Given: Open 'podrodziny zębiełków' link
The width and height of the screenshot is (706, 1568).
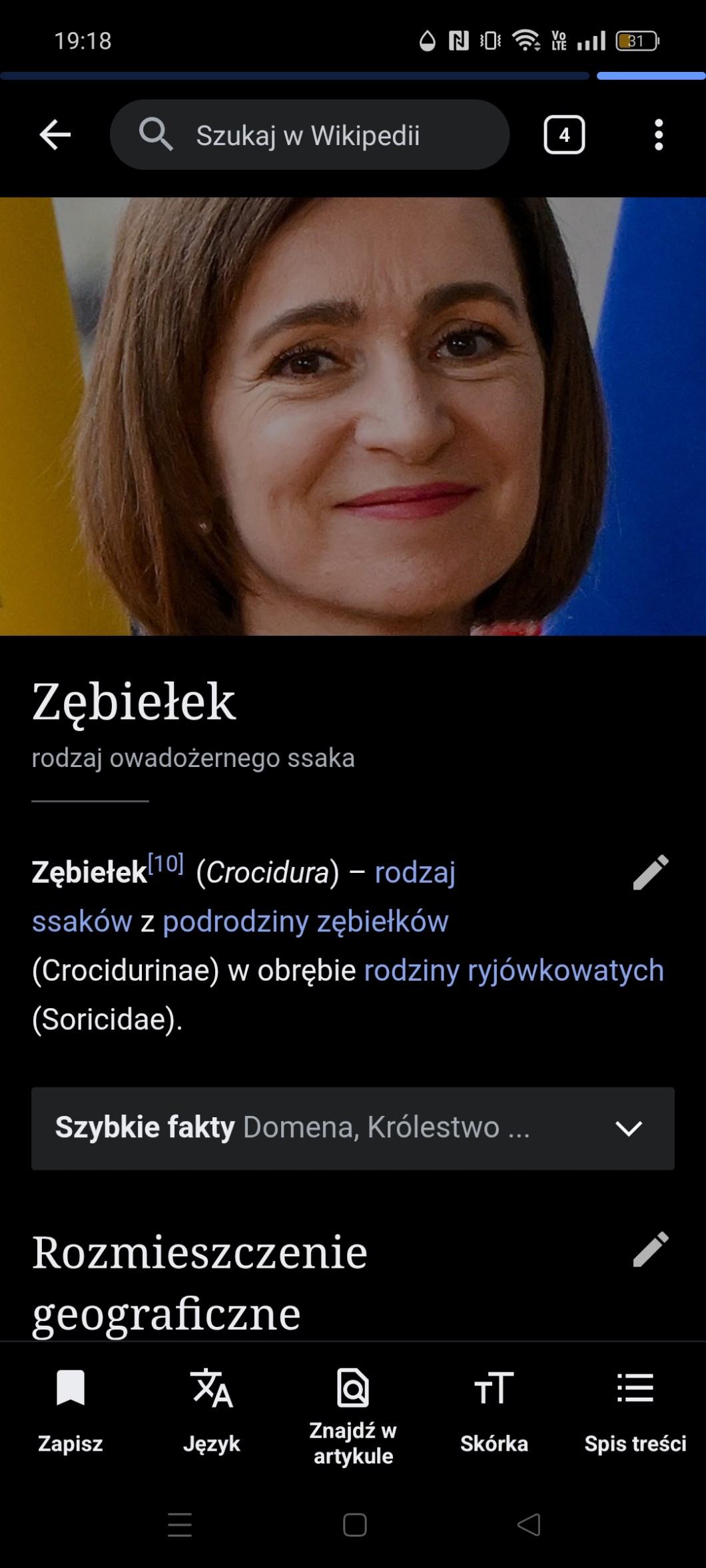Looking at the screenshot, I should [305, 921].
